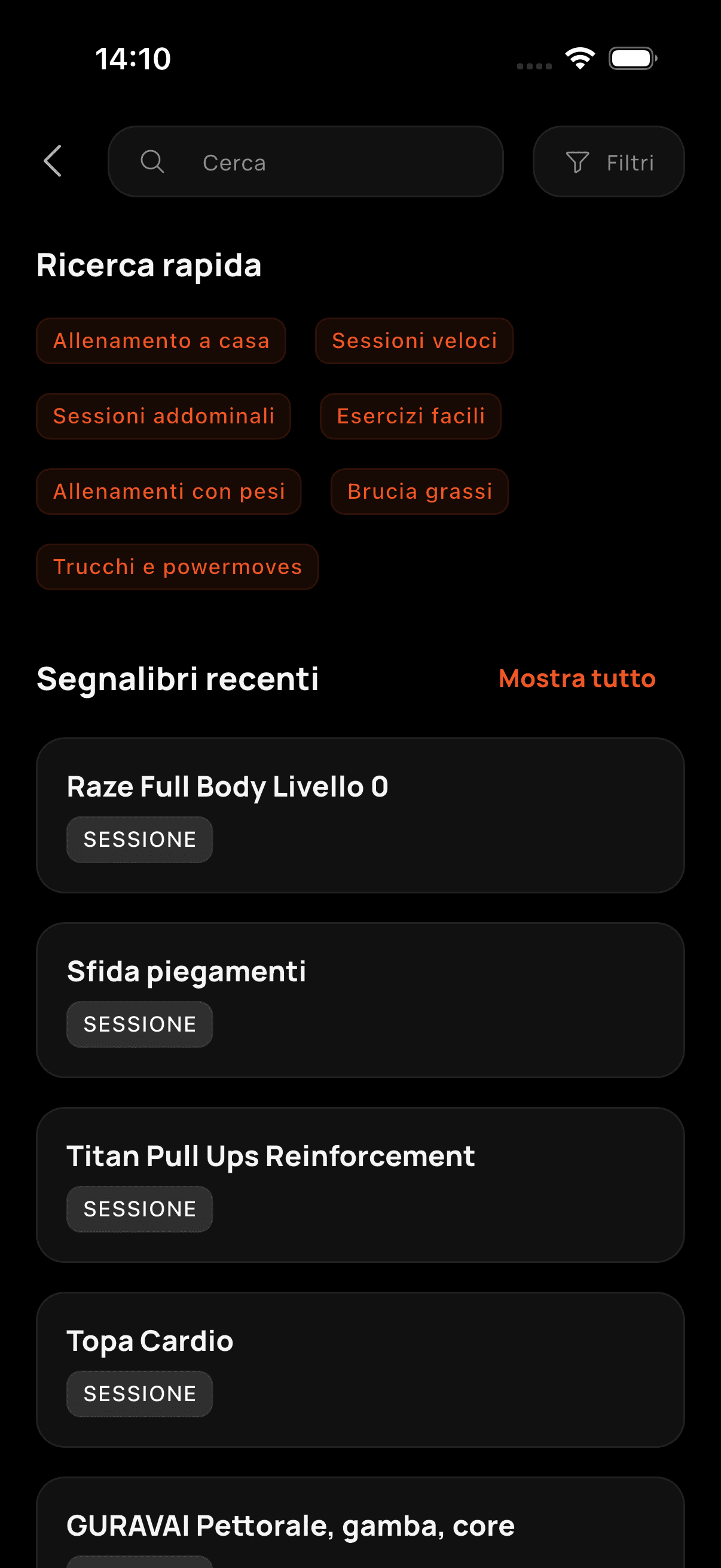Tap the 'Esercizi facili' quick search option
The image size is (721, 1568).
[411, 416]
